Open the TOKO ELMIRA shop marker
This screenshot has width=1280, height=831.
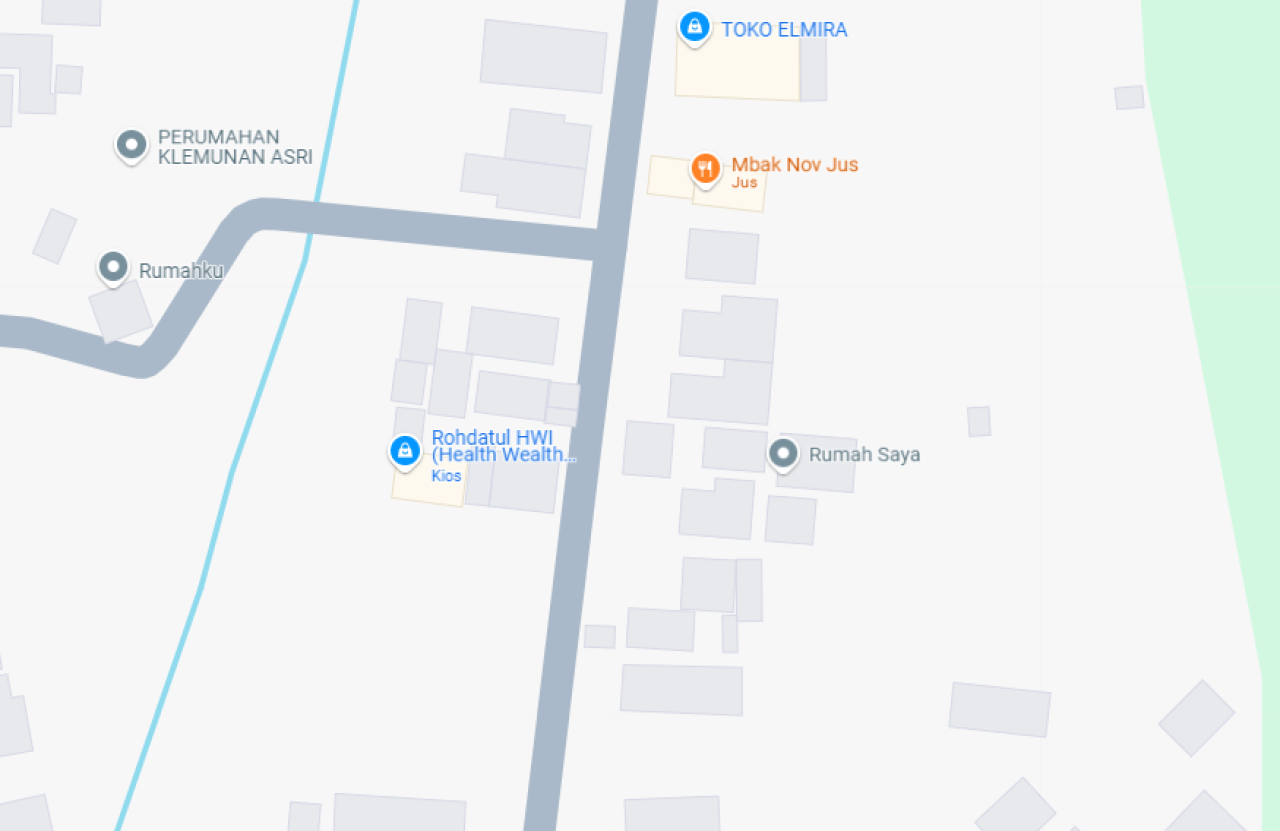click(694, 27)
